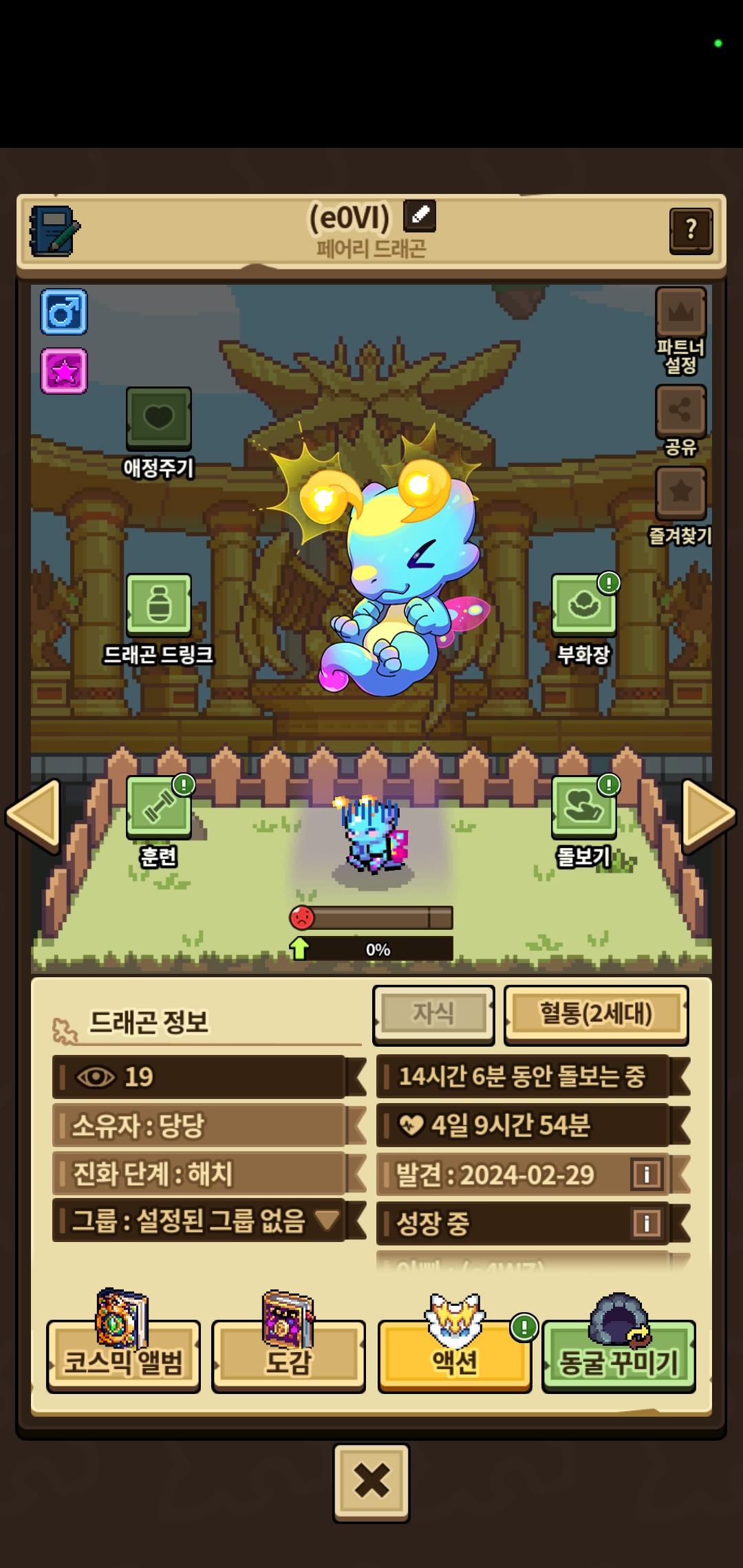This screenshot has width=743, height=1568.
Task: Share this dragon via 공유
Action: pyautogui.click(x=680, y=411)
